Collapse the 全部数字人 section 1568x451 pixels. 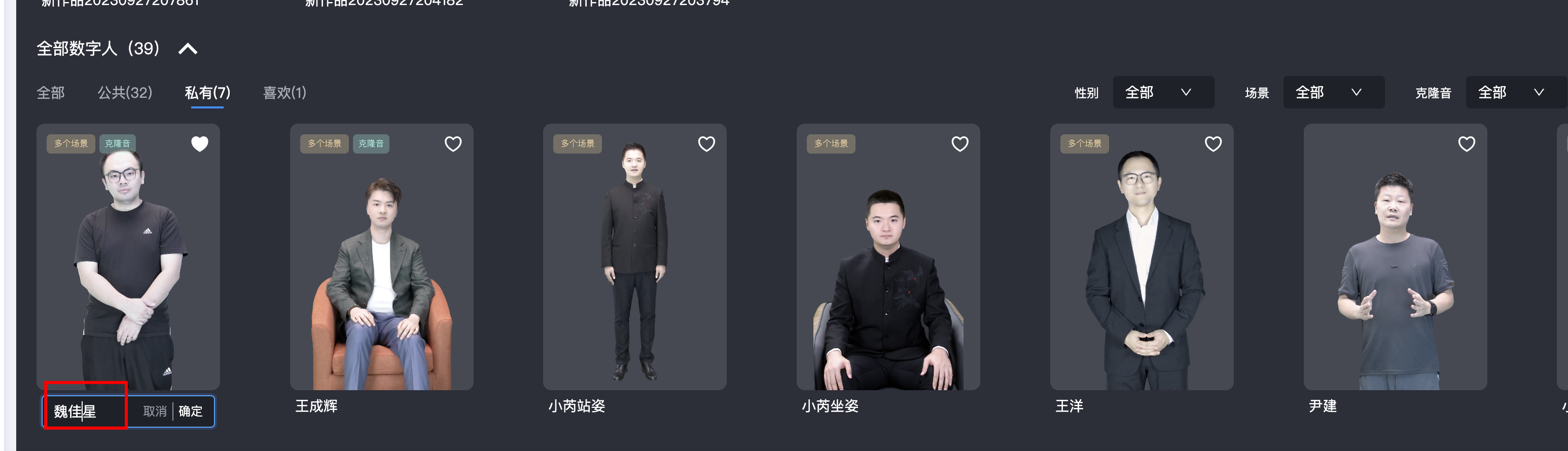[x=188, y=49]
